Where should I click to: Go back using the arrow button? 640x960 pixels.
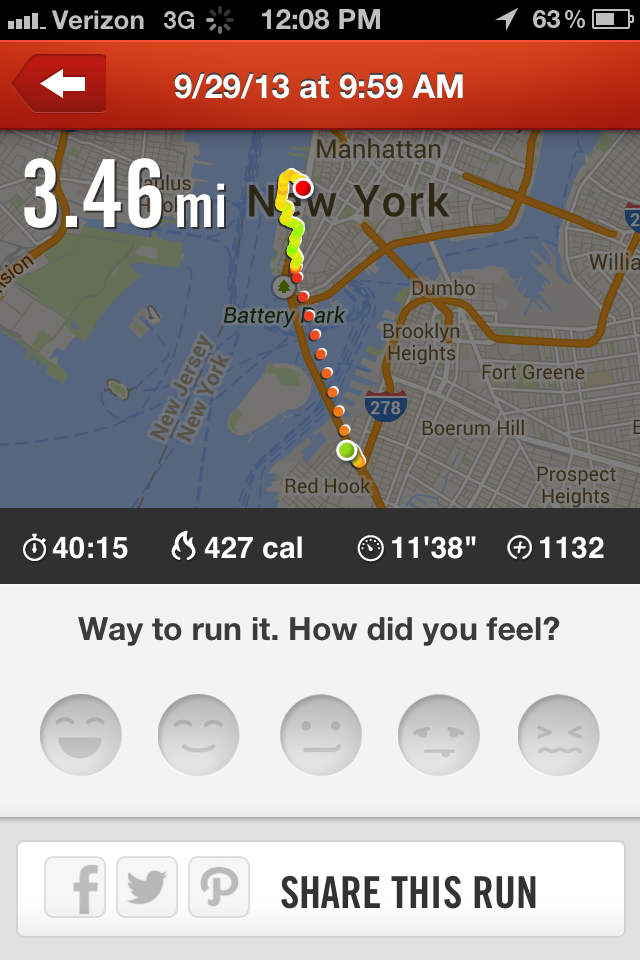62,85
